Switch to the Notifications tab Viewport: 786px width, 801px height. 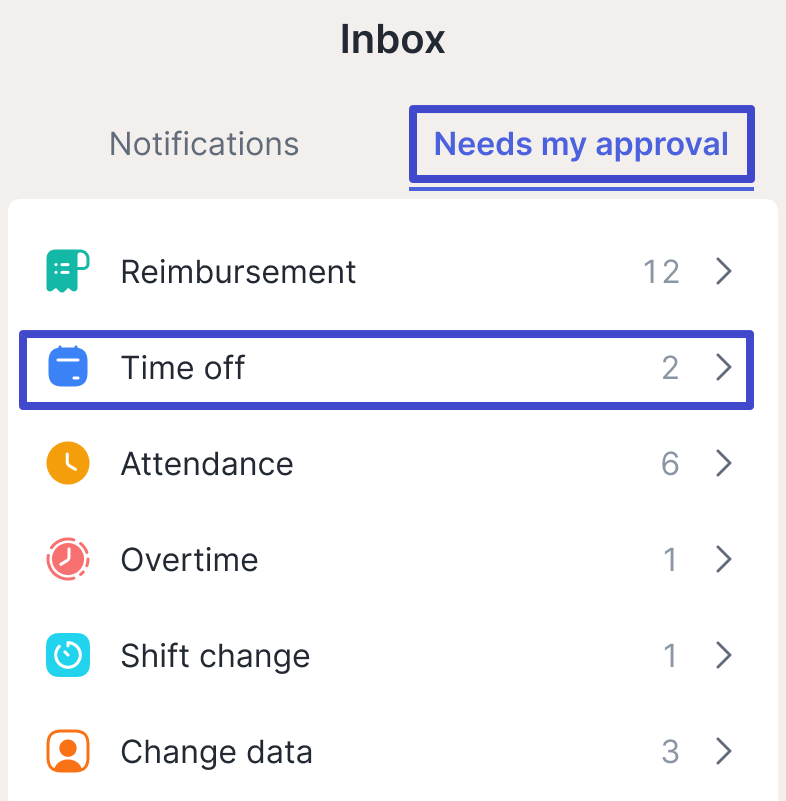[x=204, y=144]
